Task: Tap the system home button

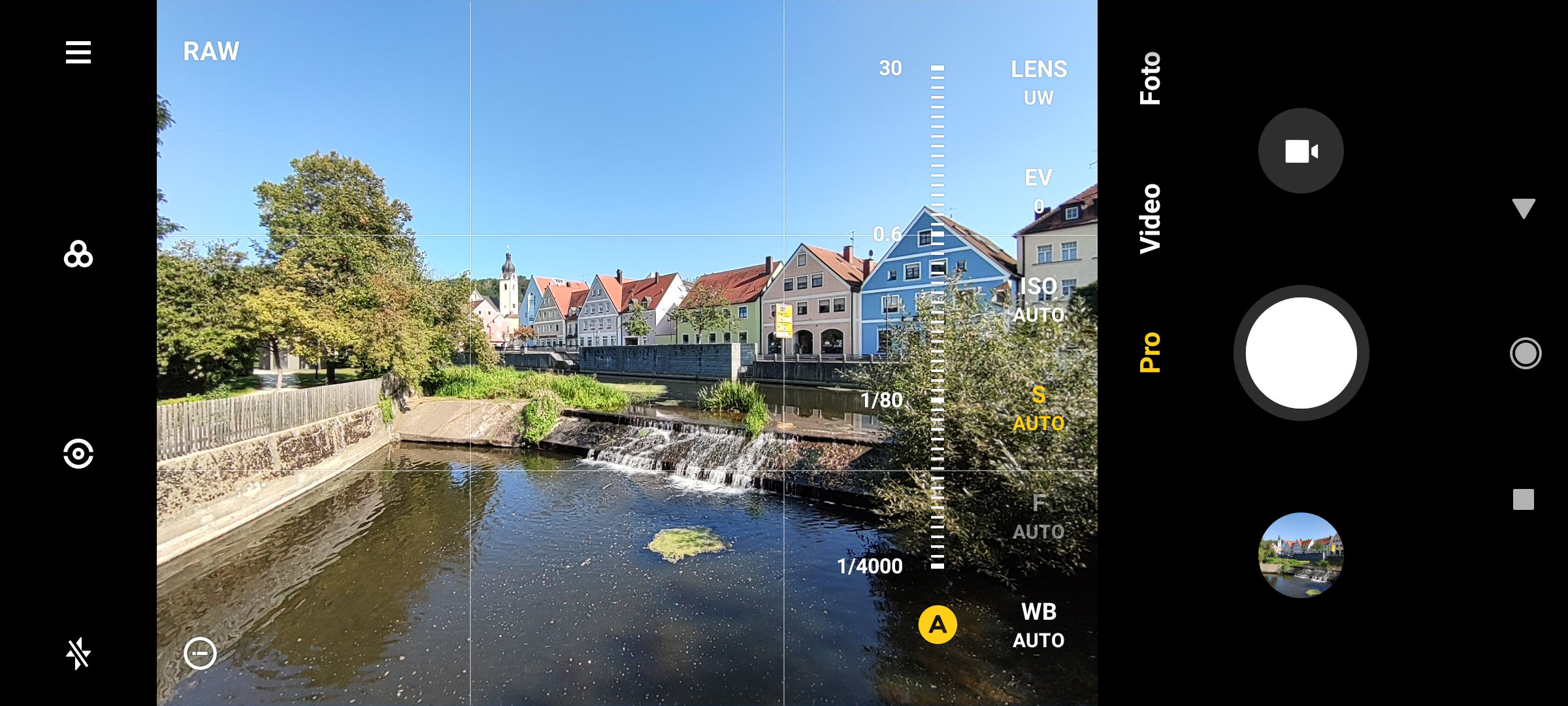Action: [1525, 354]
